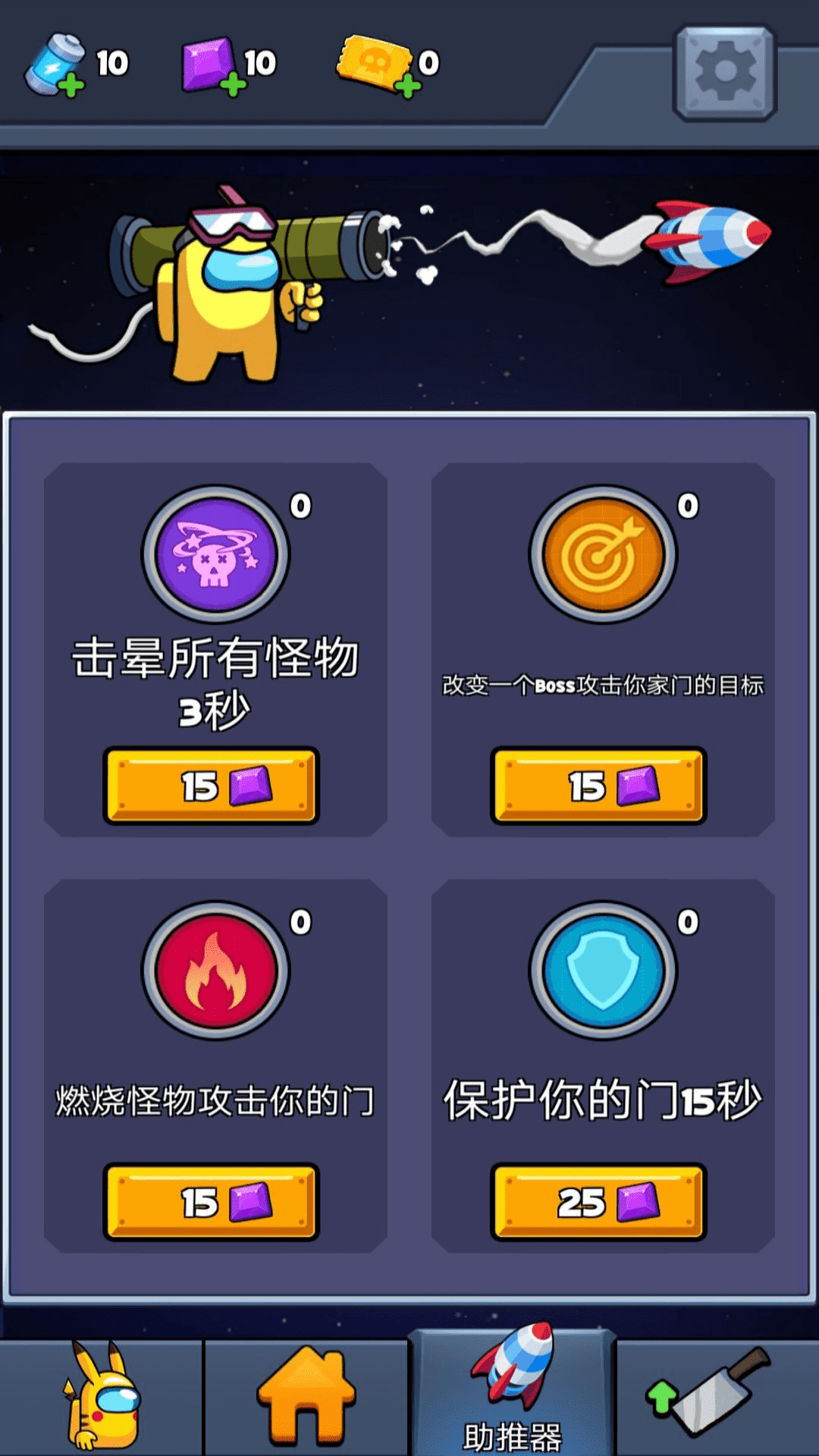819x1456 pixels.
Task: Go to the home tab
Action: click(306, 1397)
